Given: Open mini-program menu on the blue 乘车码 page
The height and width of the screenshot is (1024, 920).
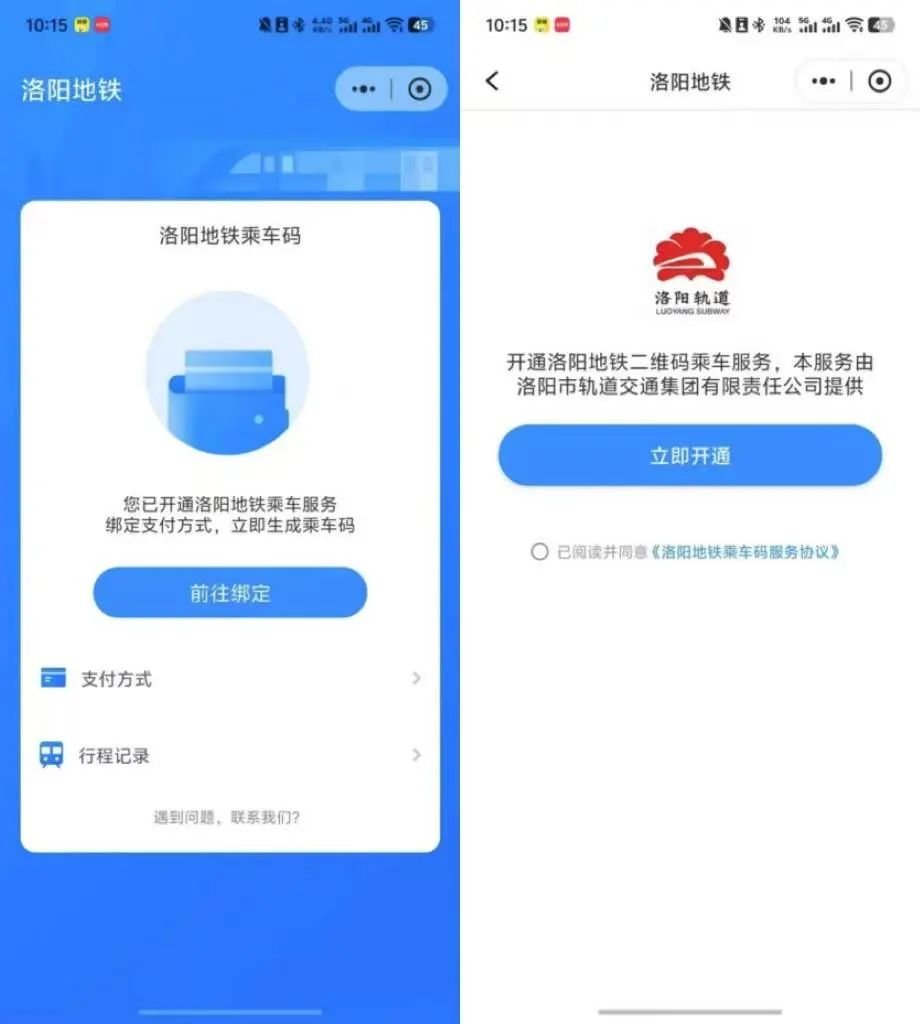Looking at the screenshot, I should [362, 90].
